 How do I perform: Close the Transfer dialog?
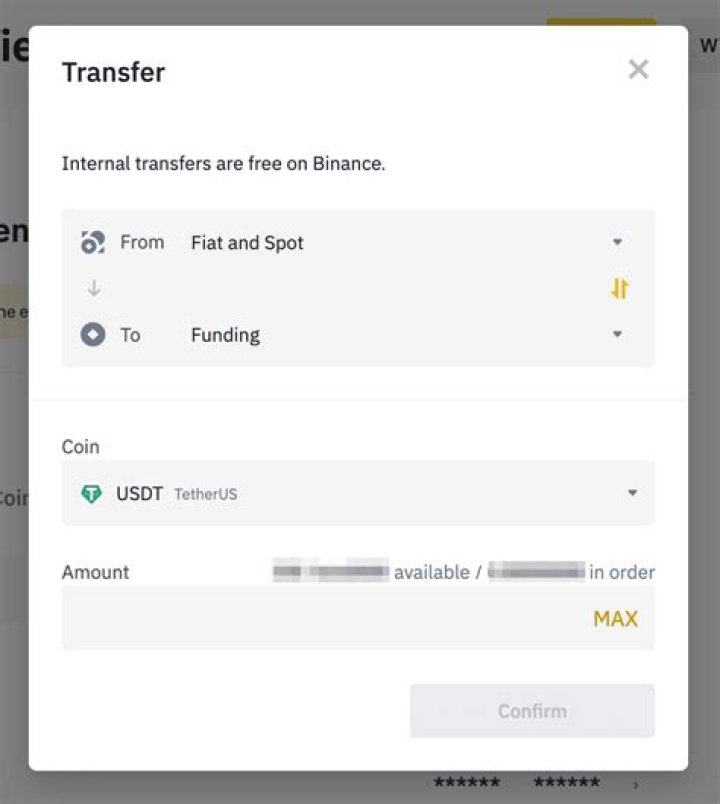point(638,70)
